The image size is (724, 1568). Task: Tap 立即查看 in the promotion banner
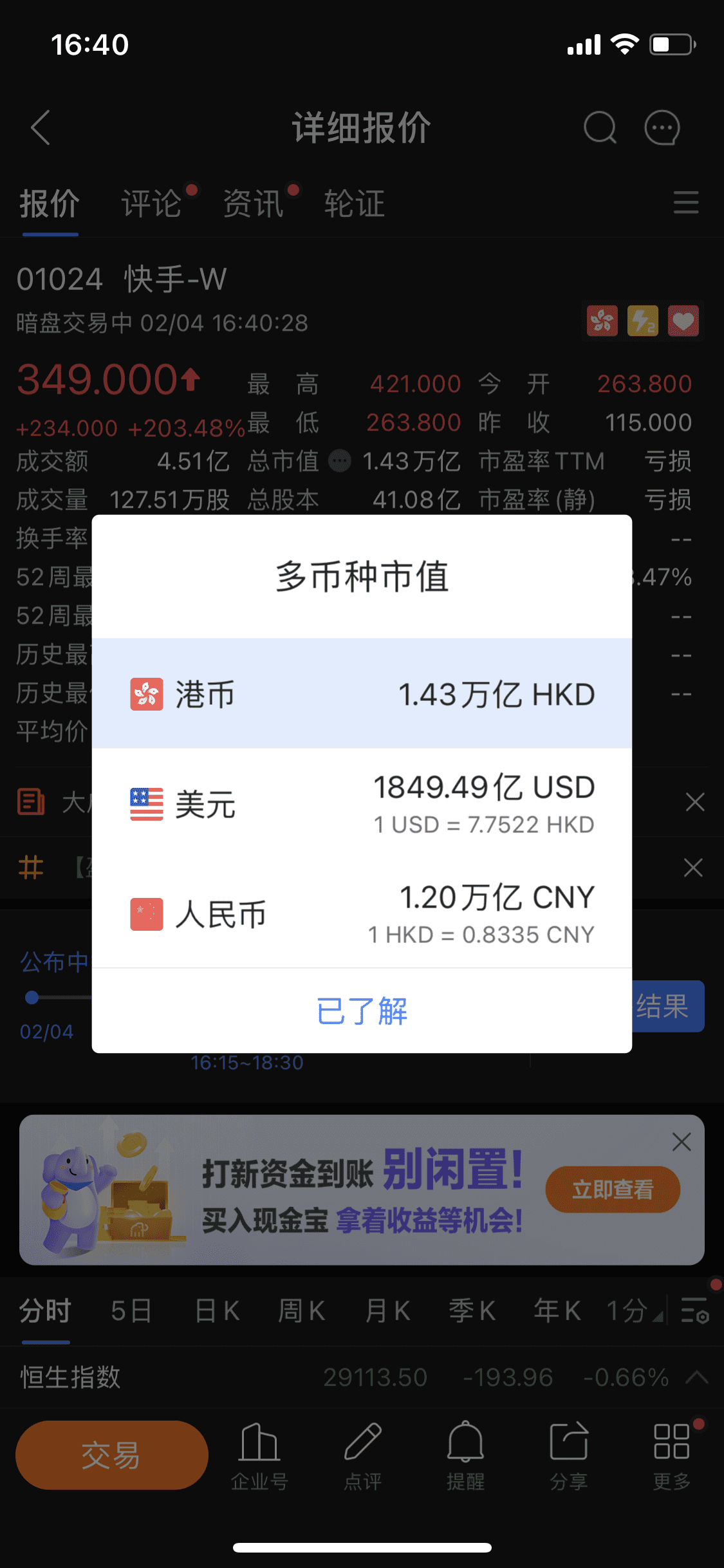coord(612,1189)
